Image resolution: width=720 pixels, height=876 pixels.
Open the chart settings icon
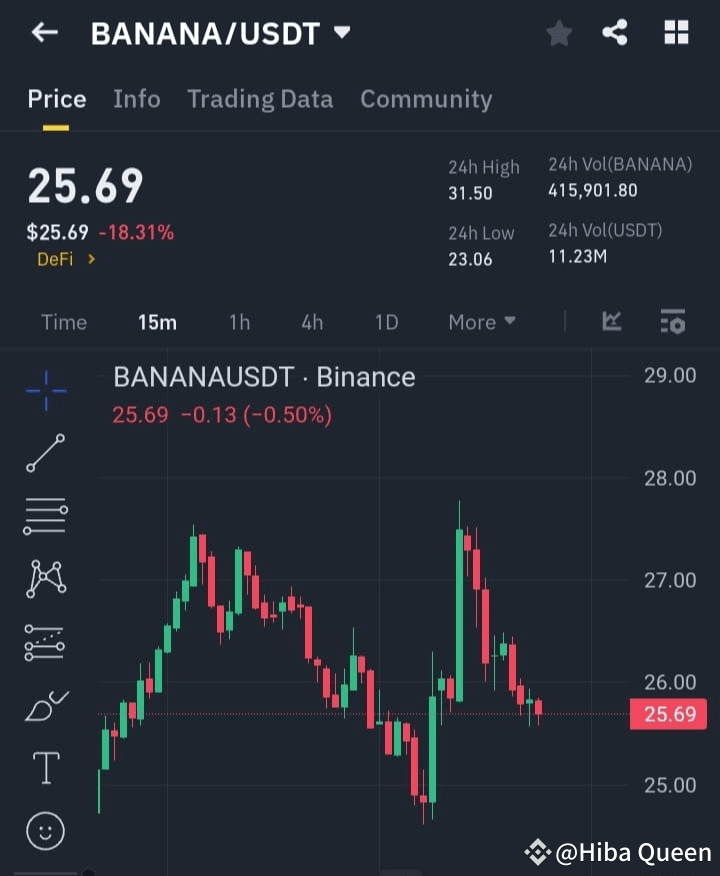point(672,322)
